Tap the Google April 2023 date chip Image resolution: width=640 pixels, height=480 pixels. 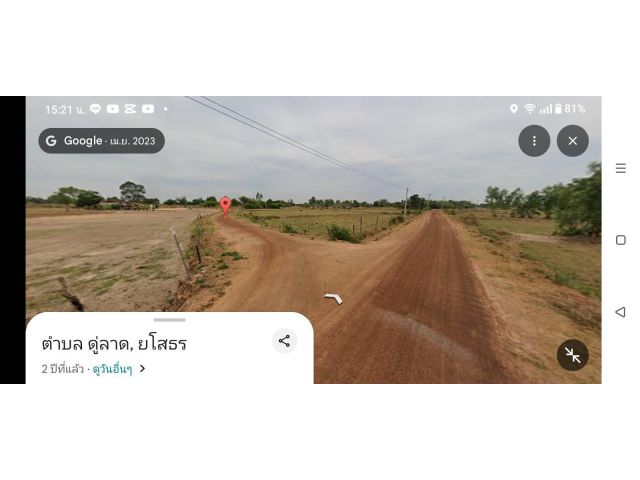coord(101,141)
